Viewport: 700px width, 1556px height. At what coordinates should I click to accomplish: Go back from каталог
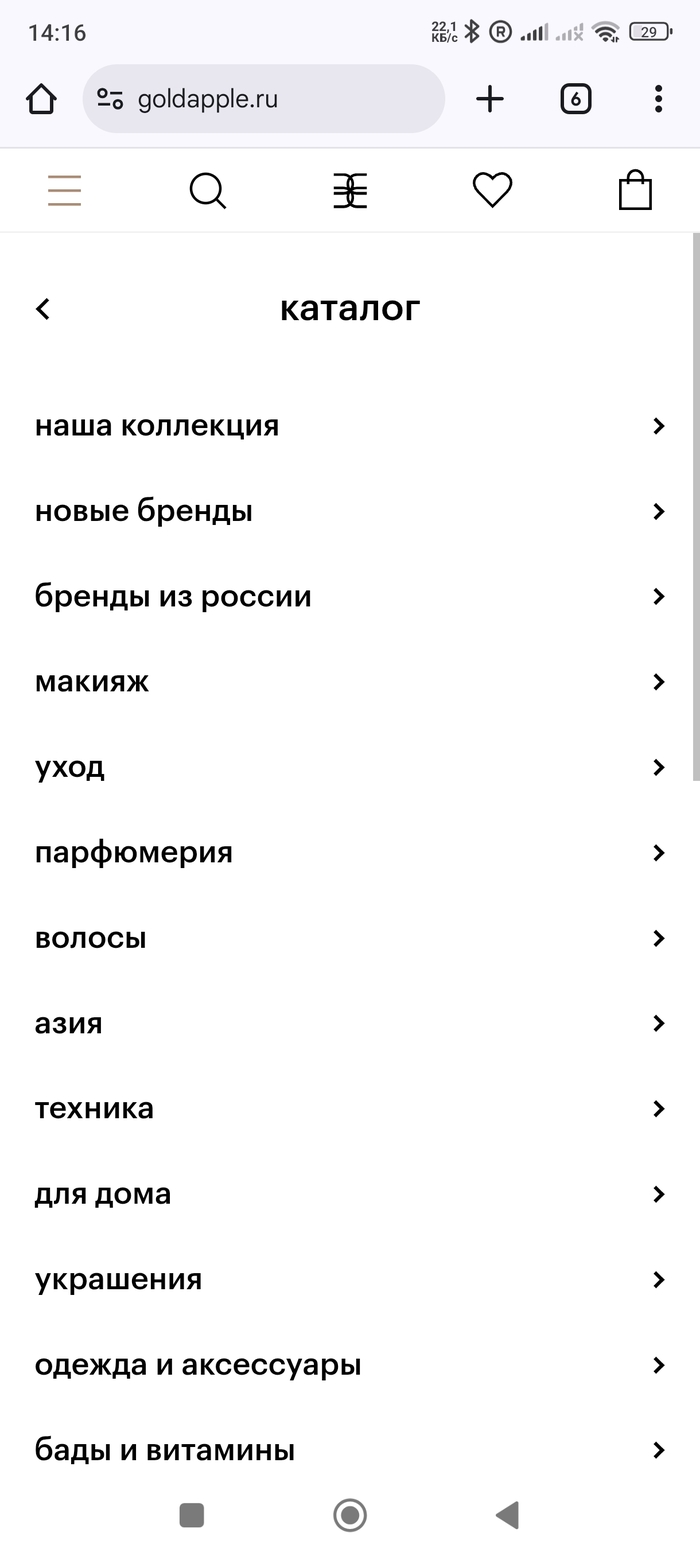[x=43, y=309]
